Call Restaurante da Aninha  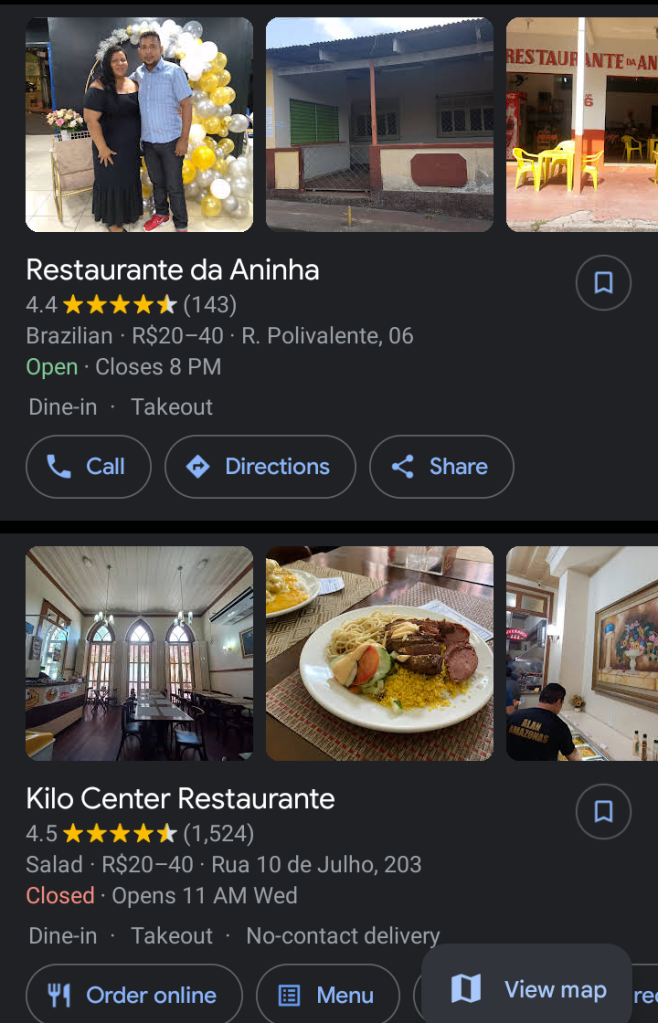tap(88, 466)
